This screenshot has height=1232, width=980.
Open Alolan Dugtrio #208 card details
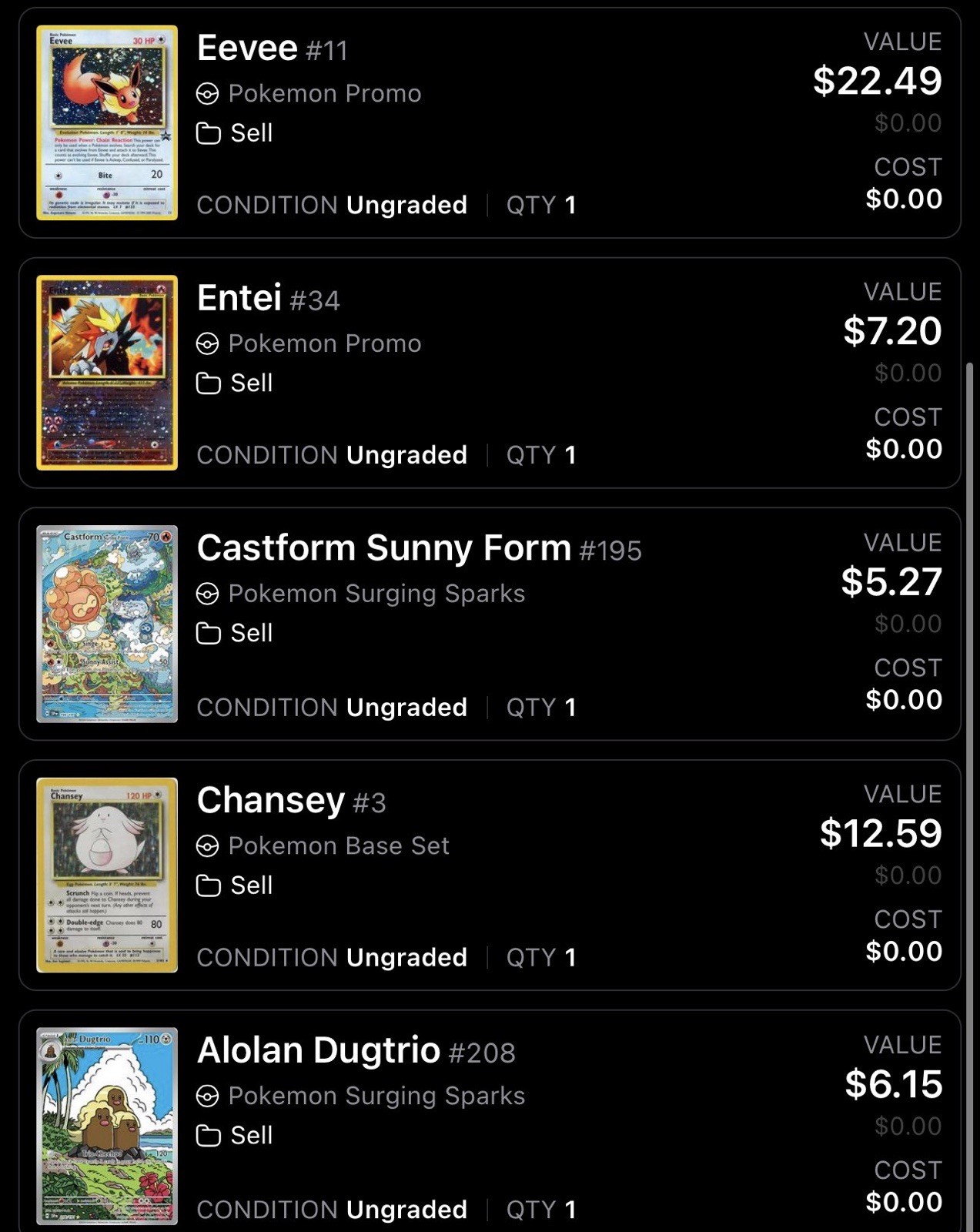356,1051
